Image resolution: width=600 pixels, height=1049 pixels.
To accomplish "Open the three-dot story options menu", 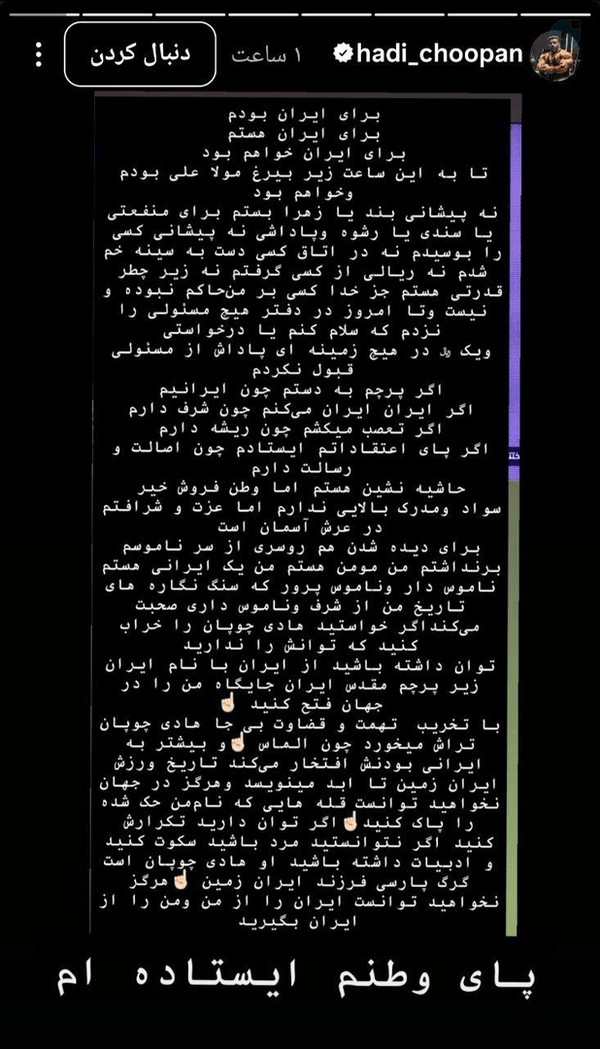I will click(x=39, y=55).
